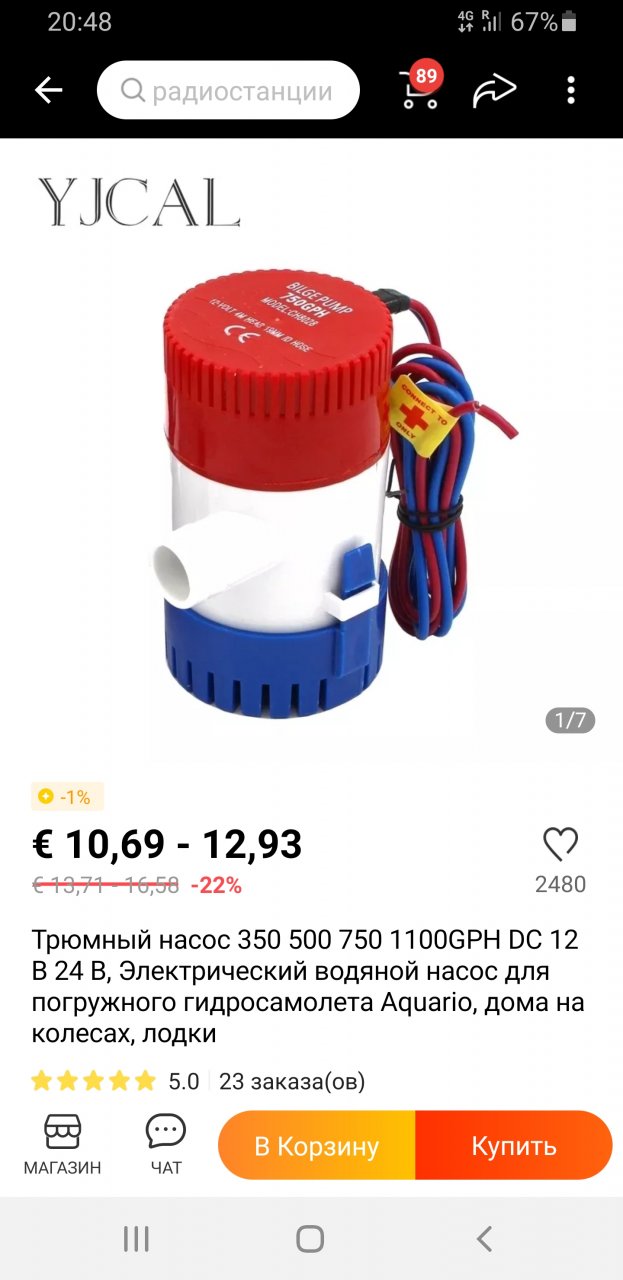Open the three-dot overflow menu
This screenshot has width=623, height=1280.
571,91
